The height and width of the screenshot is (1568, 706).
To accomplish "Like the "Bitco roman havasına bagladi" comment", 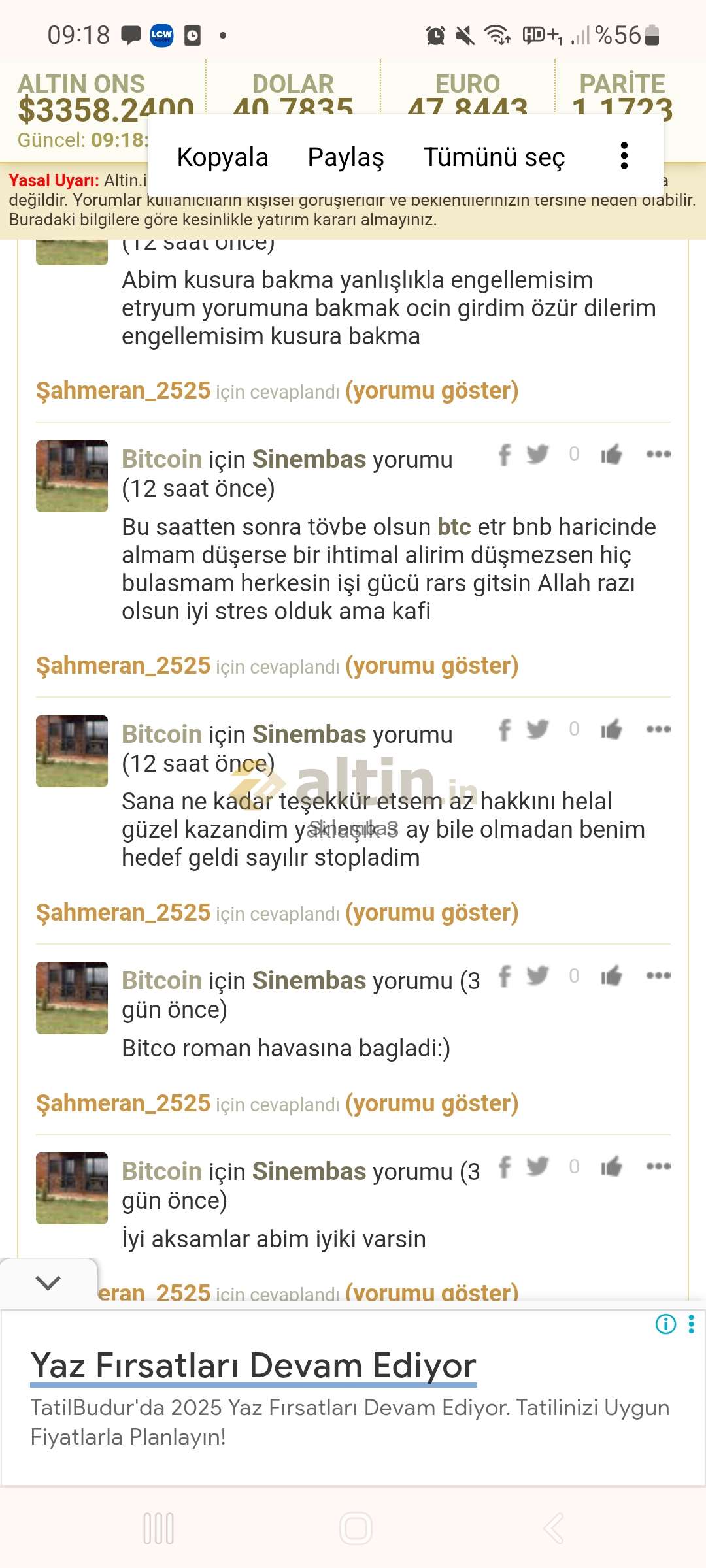I will [611, 976].
